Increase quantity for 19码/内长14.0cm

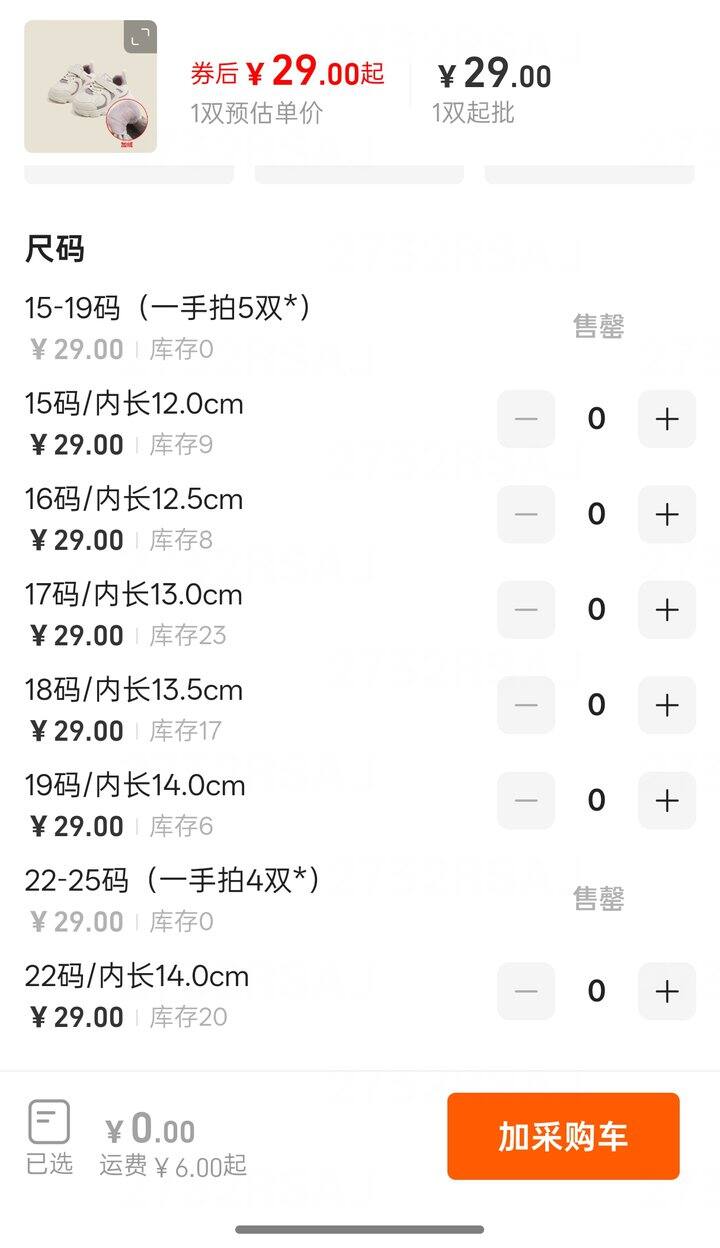point(666,800)
